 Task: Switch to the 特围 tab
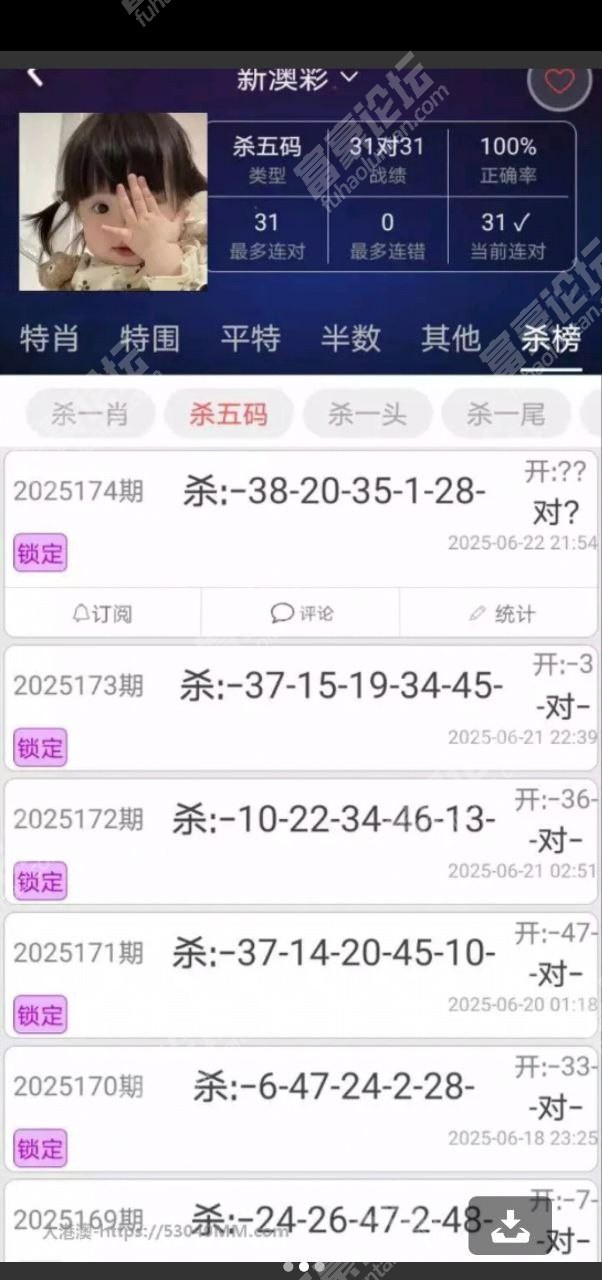click(150, 339)
